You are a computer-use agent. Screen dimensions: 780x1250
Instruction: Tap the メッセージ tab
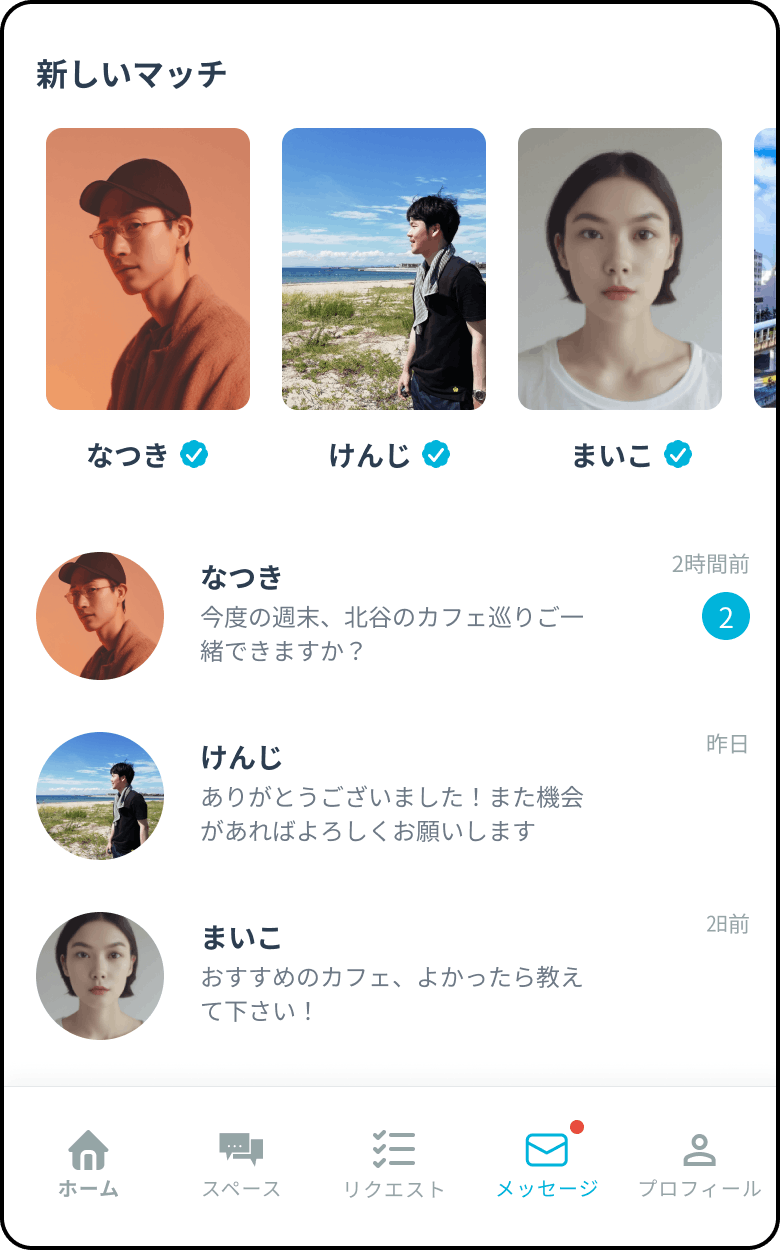point(547,1163)
